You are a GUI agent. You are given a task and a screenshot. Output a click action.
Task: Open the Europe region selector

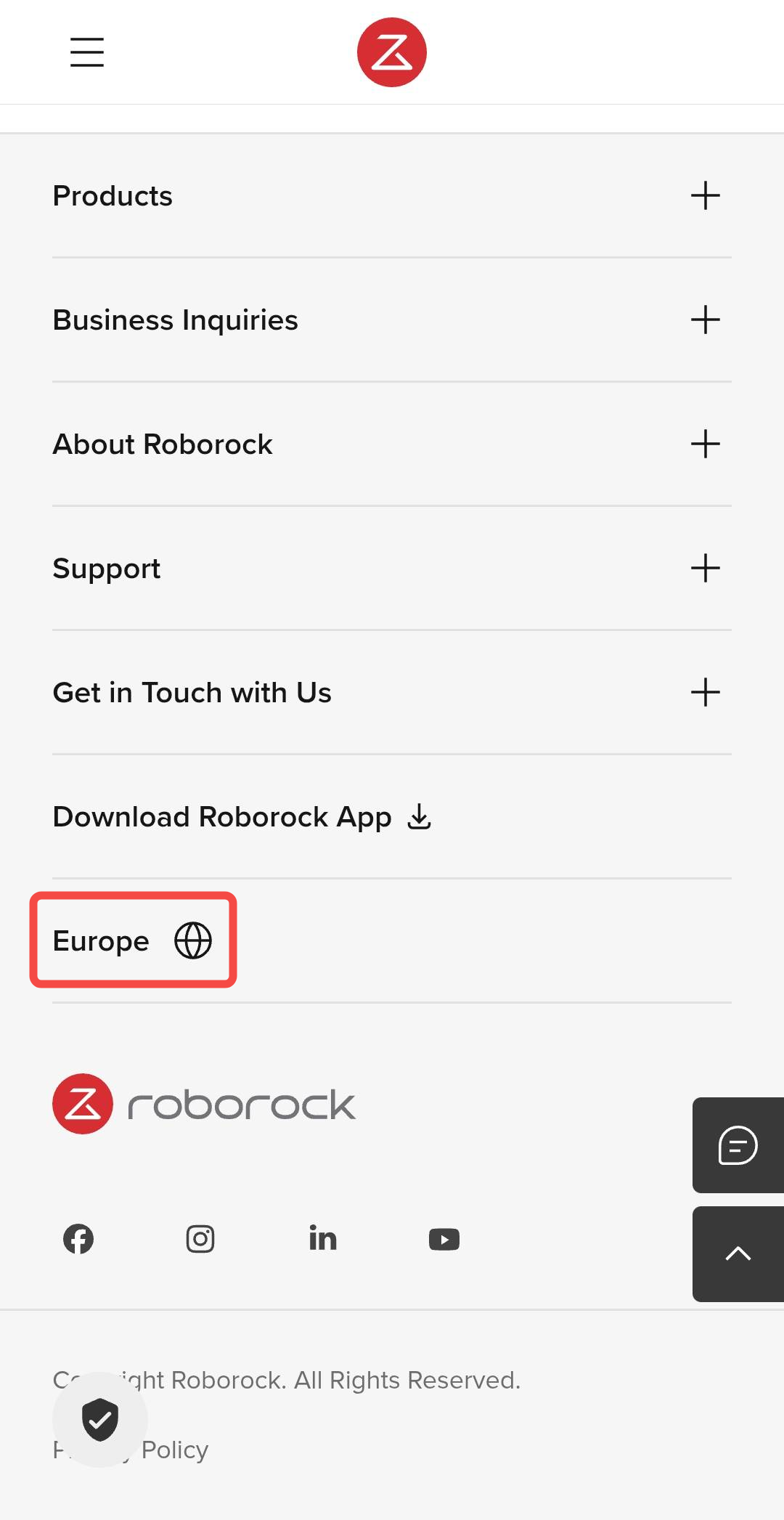[x=133, y=940]
